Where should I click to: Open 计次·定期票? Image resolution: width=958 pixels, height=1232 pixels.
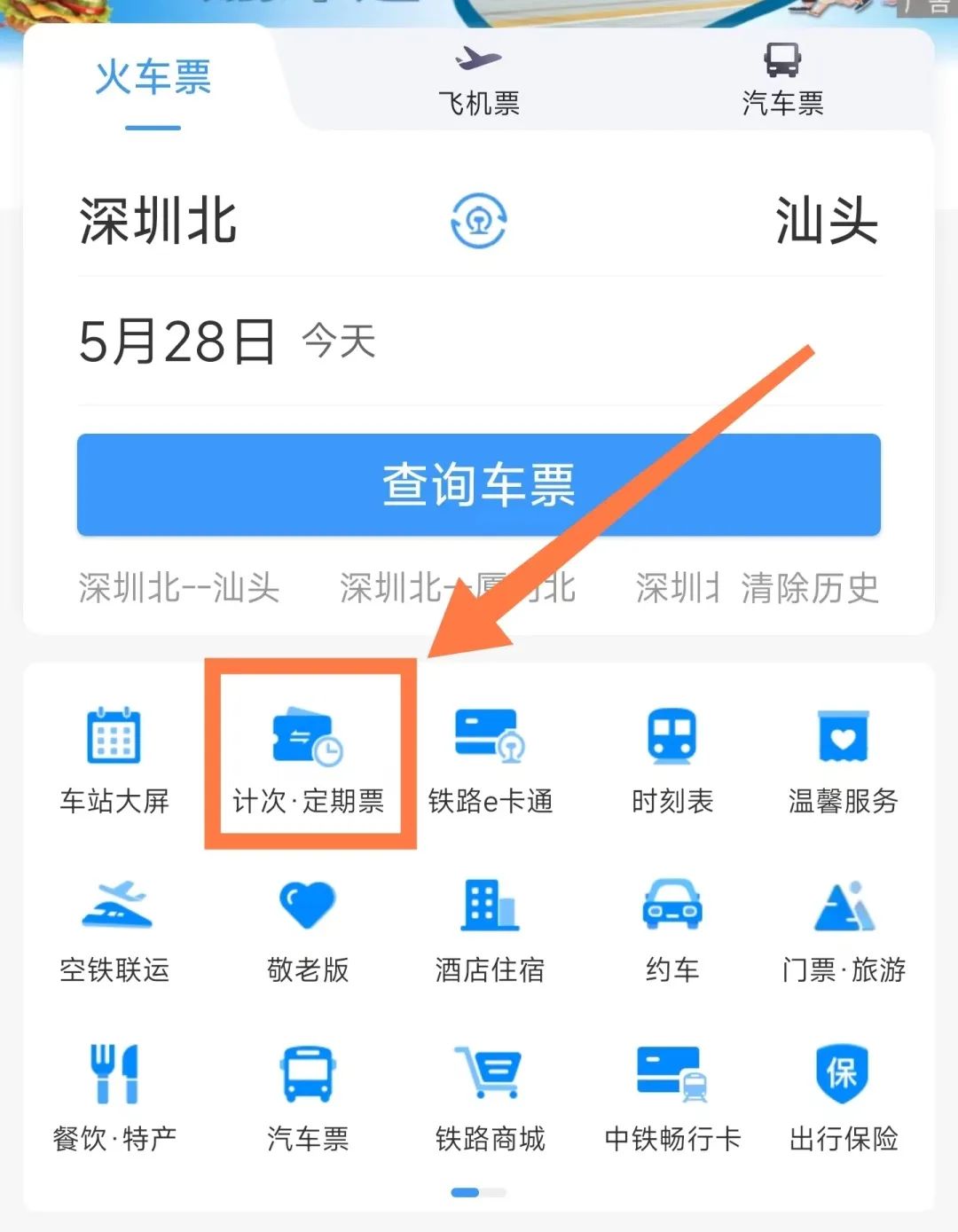coord(308,760)
